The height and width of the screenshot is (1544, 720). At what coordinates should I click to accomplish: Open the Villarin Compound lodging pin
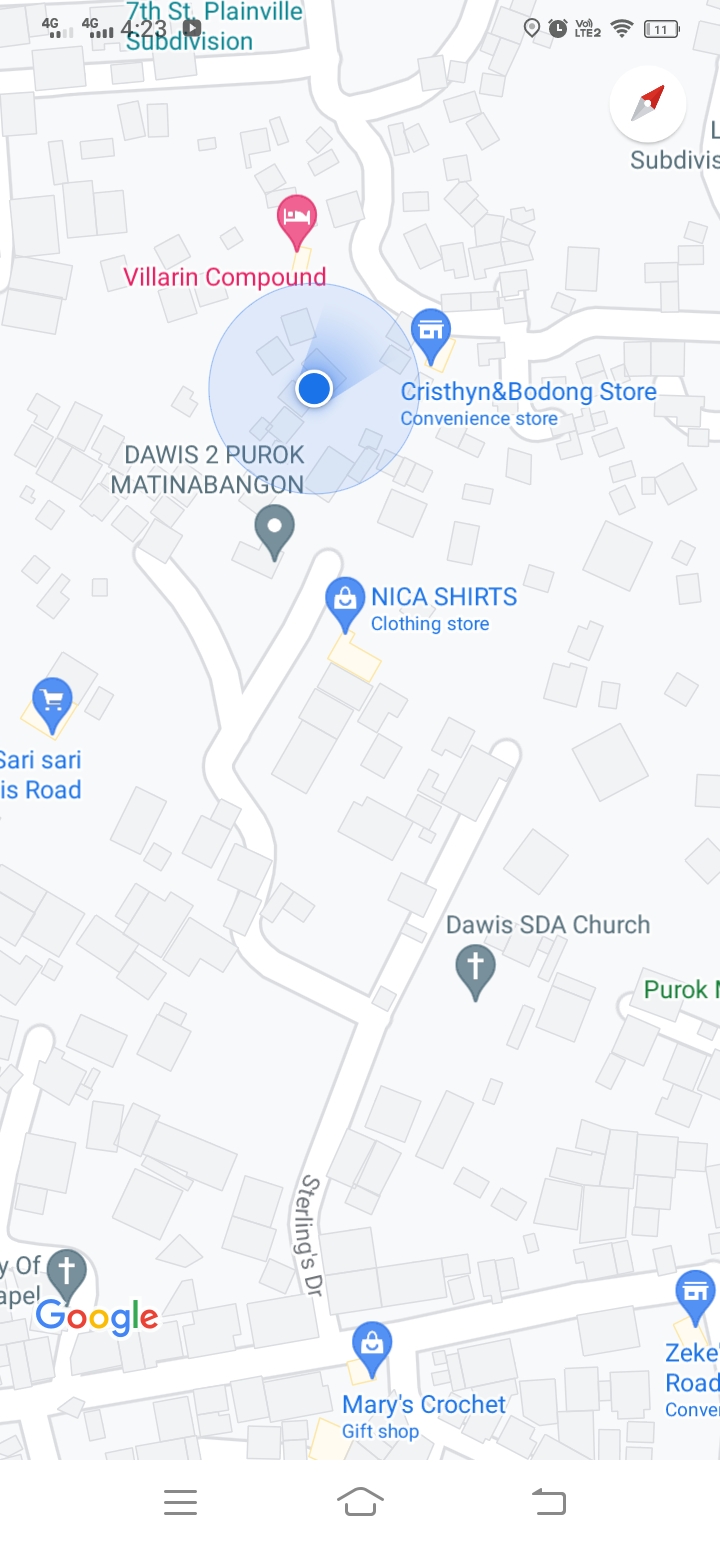click(x=295, y=220)
